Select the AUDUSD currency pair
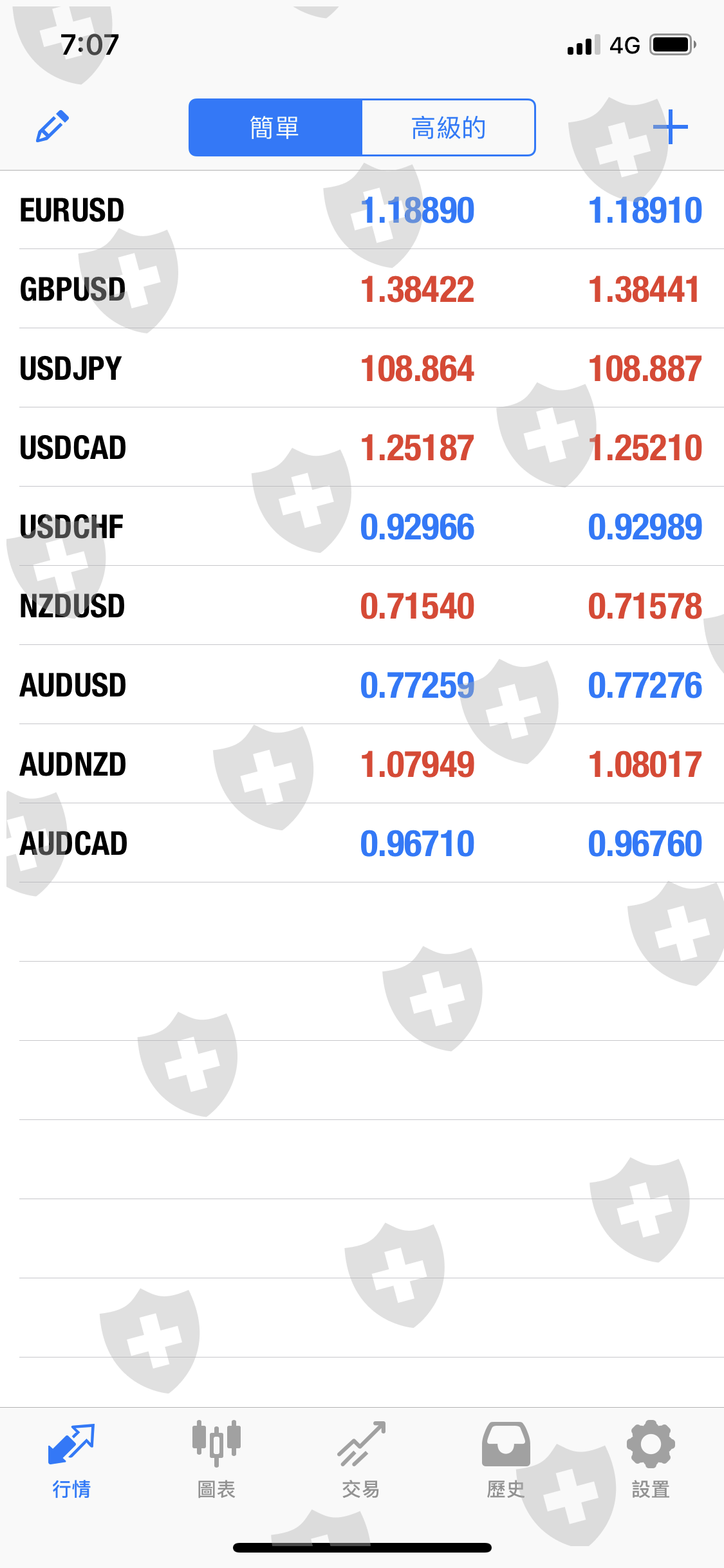The height and width of the screenshot is (1568, 724). click(x=362, y=685)
